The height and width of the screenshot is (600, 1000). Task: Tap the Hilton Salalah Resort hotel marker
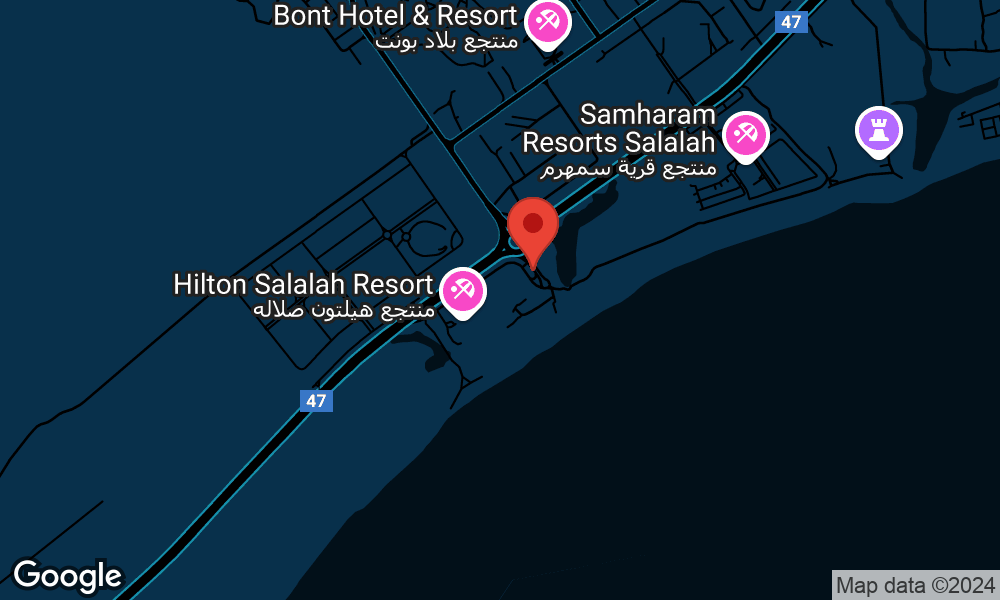[x=462, y=291]
